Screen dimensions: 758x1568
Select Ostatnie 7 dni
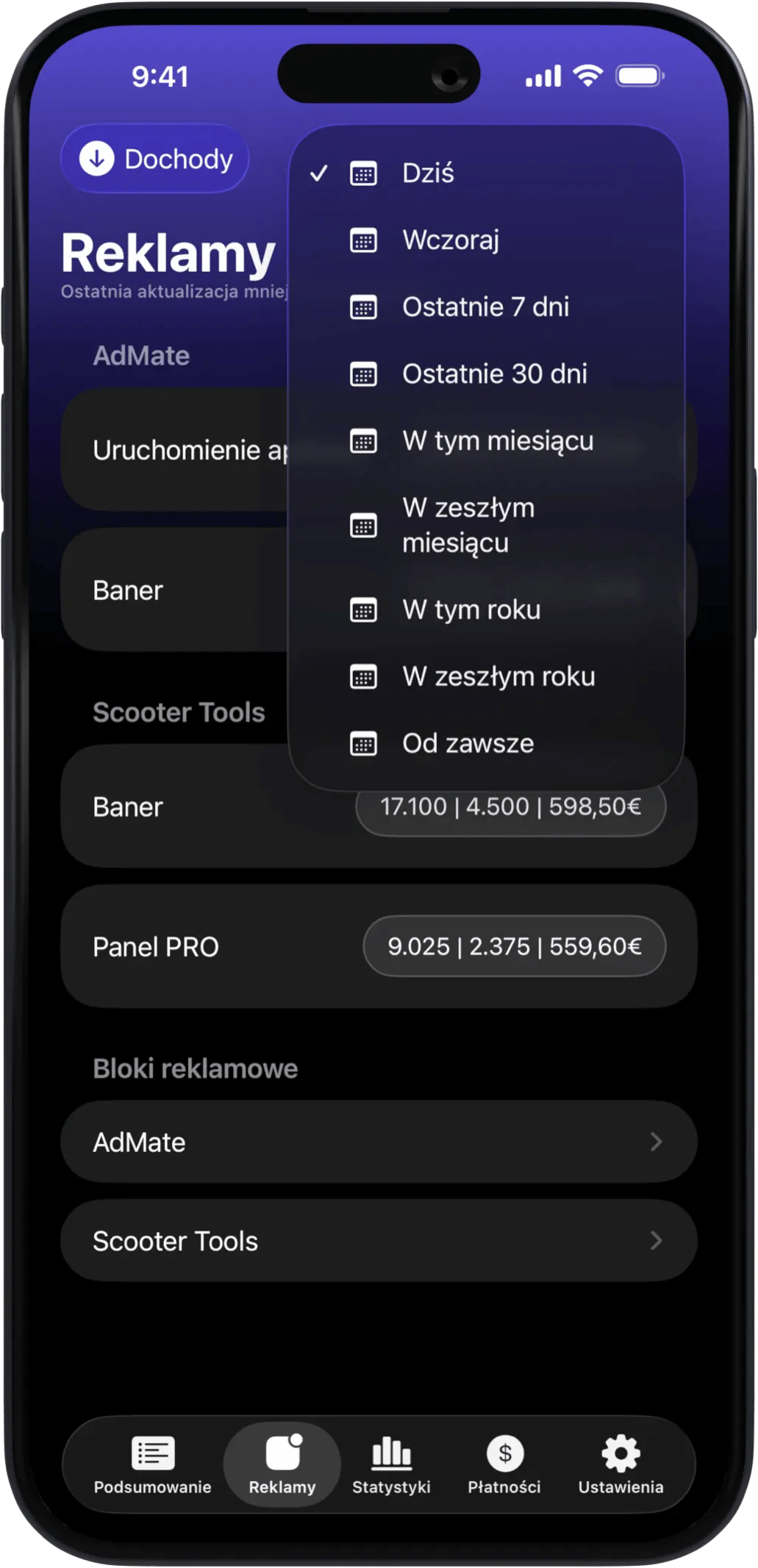point(485,307)
